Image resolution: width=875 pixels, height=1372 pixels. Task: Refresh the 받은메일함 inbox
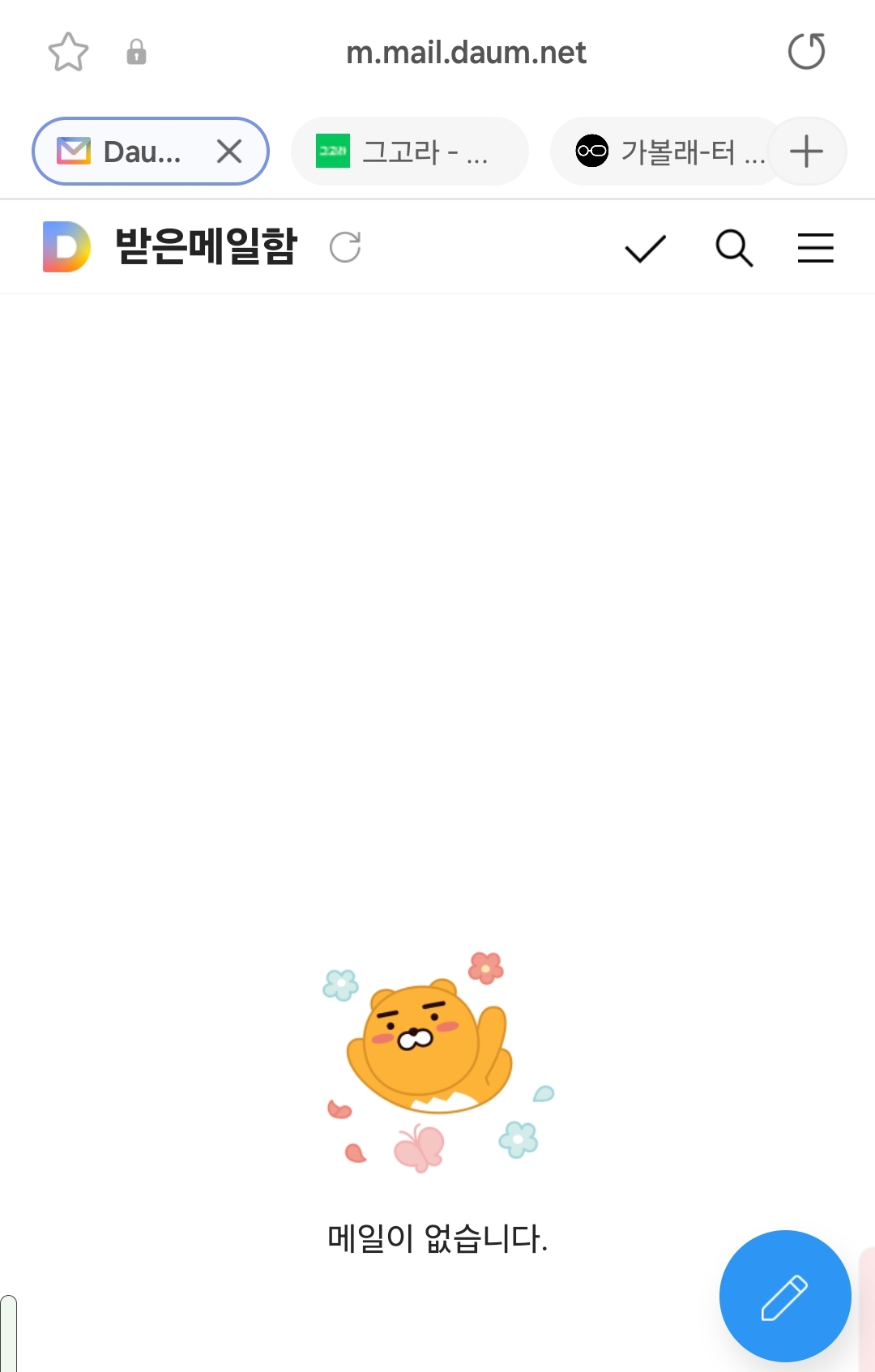click(345, 247)
